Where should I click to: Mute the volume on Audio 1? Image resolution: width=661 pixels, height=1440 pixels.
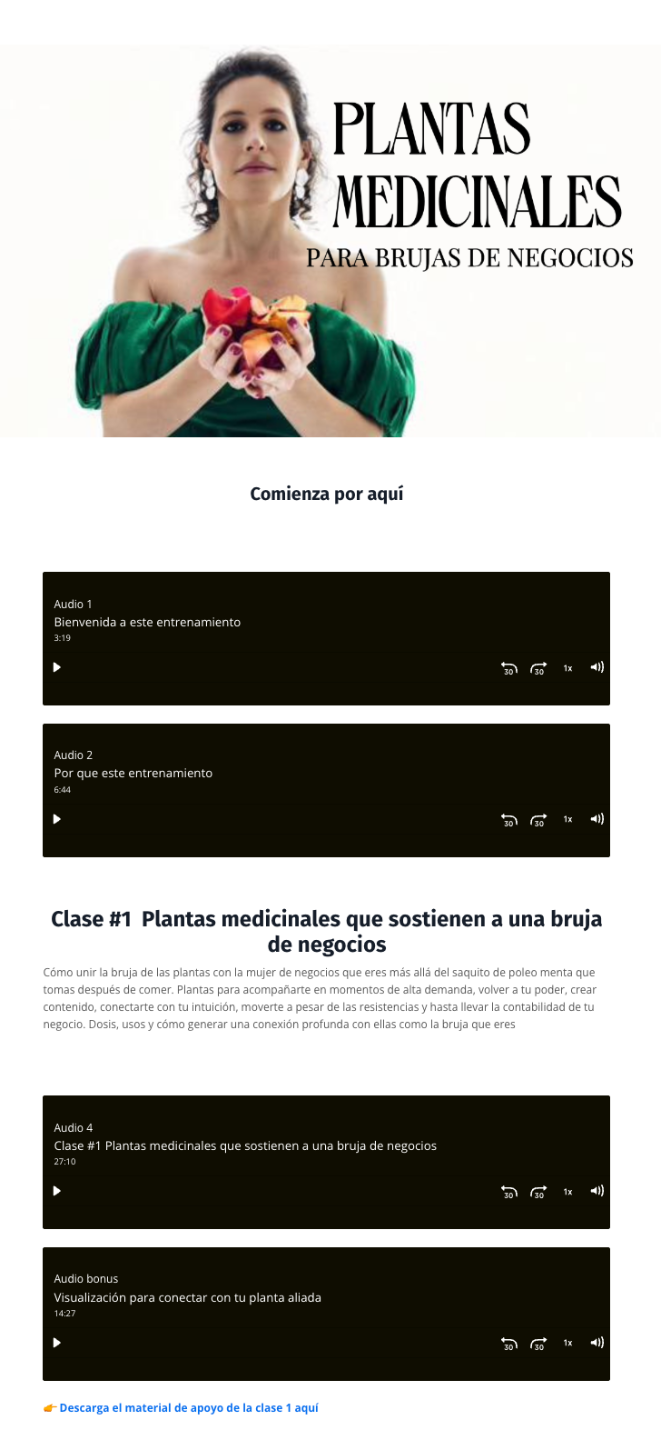tap(597, 667)
